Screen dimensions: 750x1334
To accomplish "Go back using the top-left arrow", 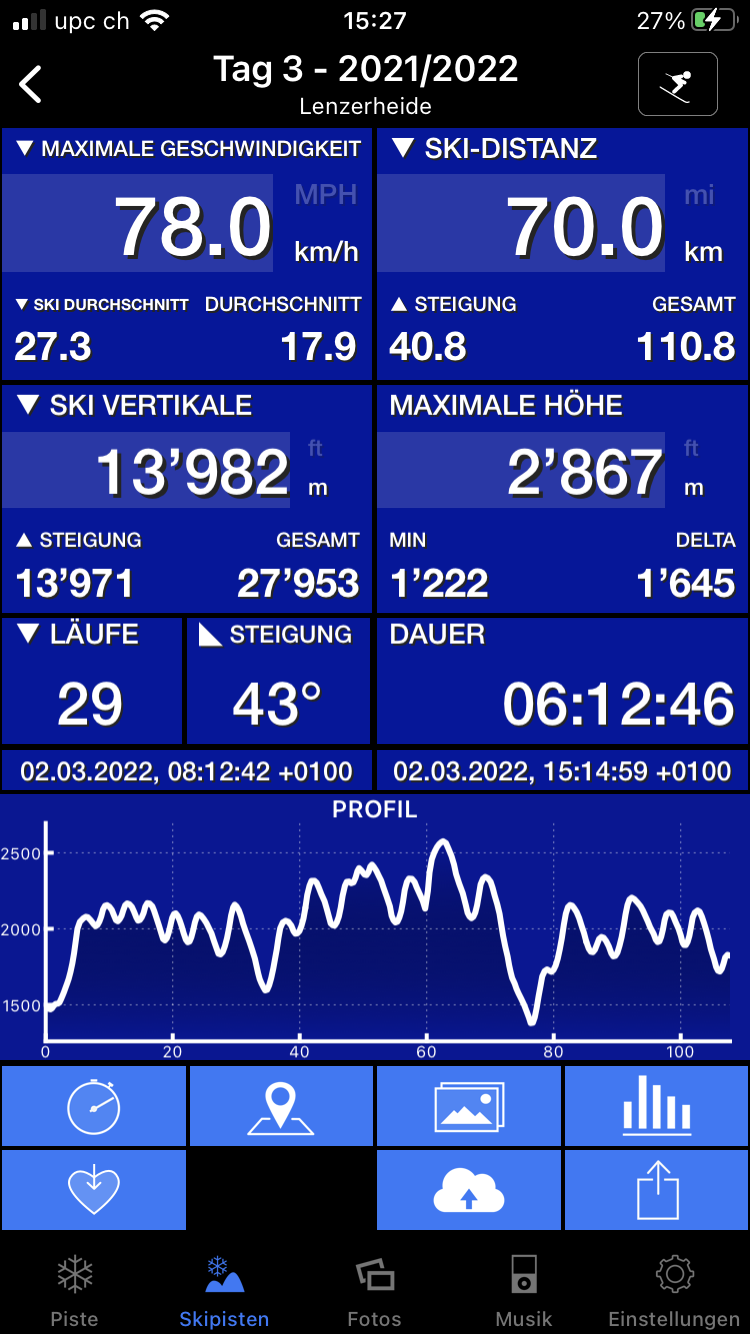I will tap(32, 85).
